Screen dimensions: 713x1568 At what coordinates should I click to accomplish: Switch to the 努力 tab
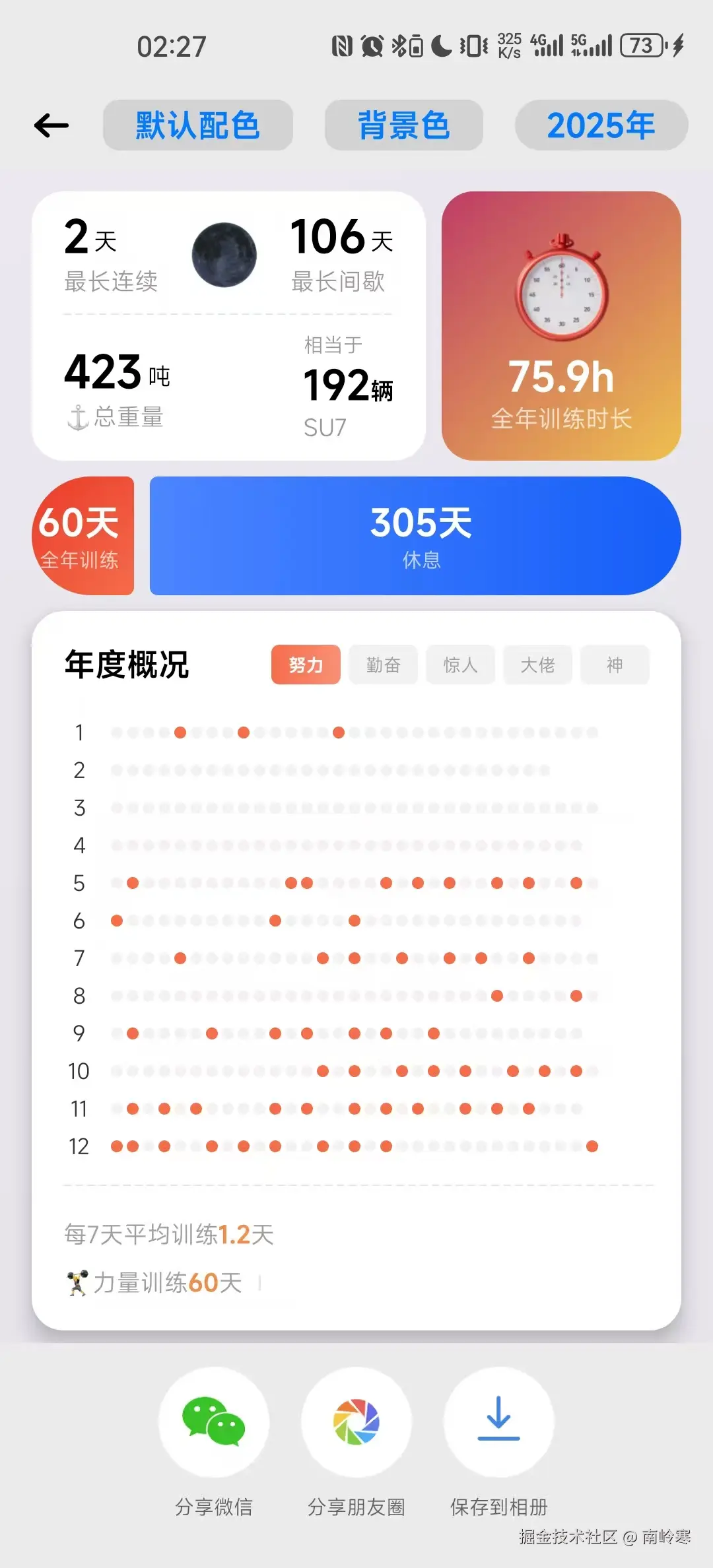305,665
